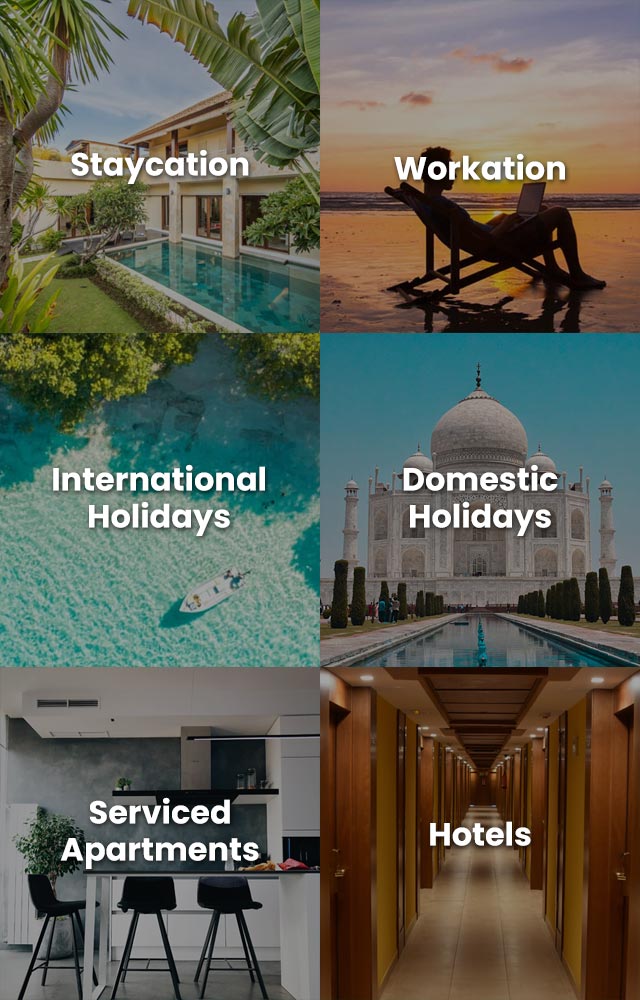This screenshot has height=1000, width=640.
Task: Browse International Holidays
Action: [x=160, y=499]
